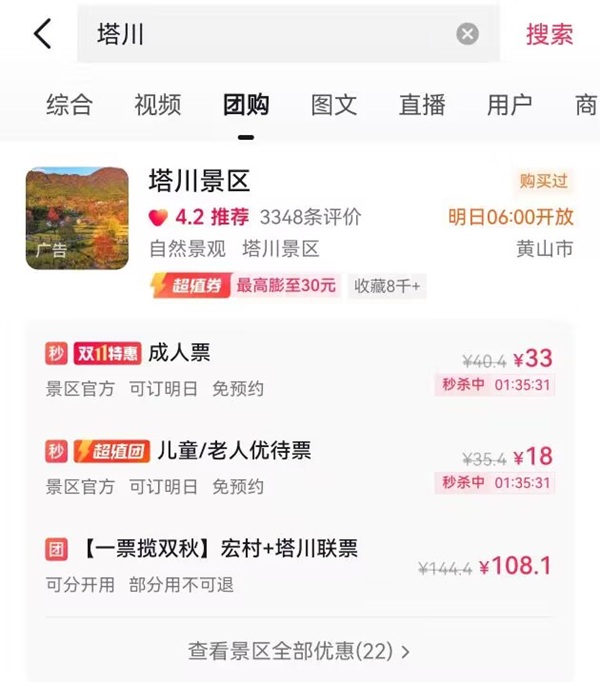The width and height of the screenshot is (600, 682).
Task: Switch to the 综合 tab
Action: click(69, 104)
